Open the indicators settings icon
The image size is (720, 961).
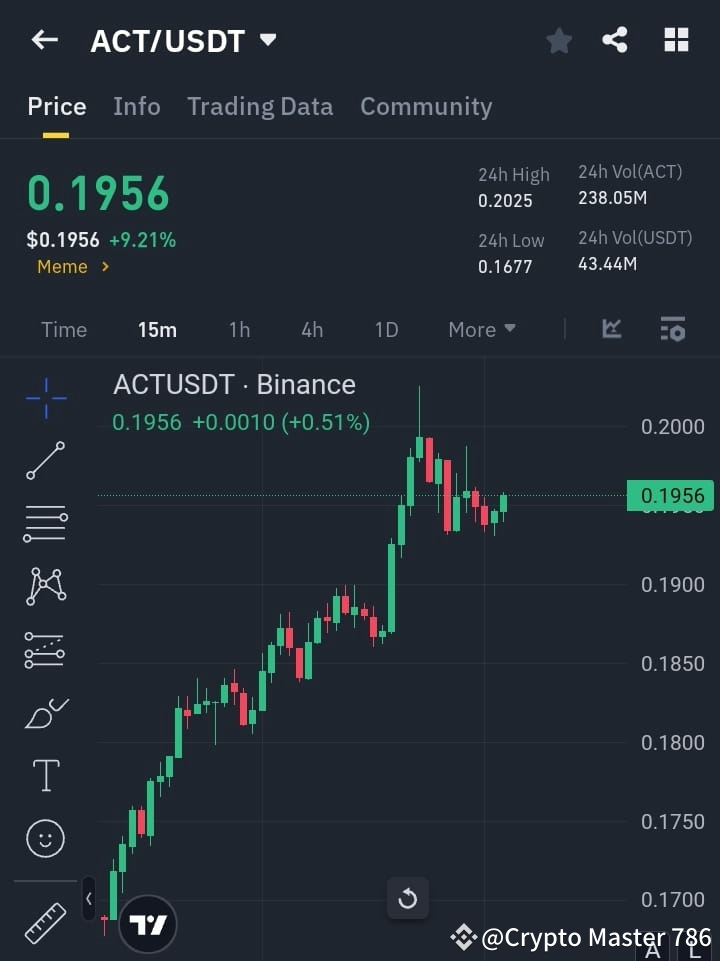pos(673,329)
